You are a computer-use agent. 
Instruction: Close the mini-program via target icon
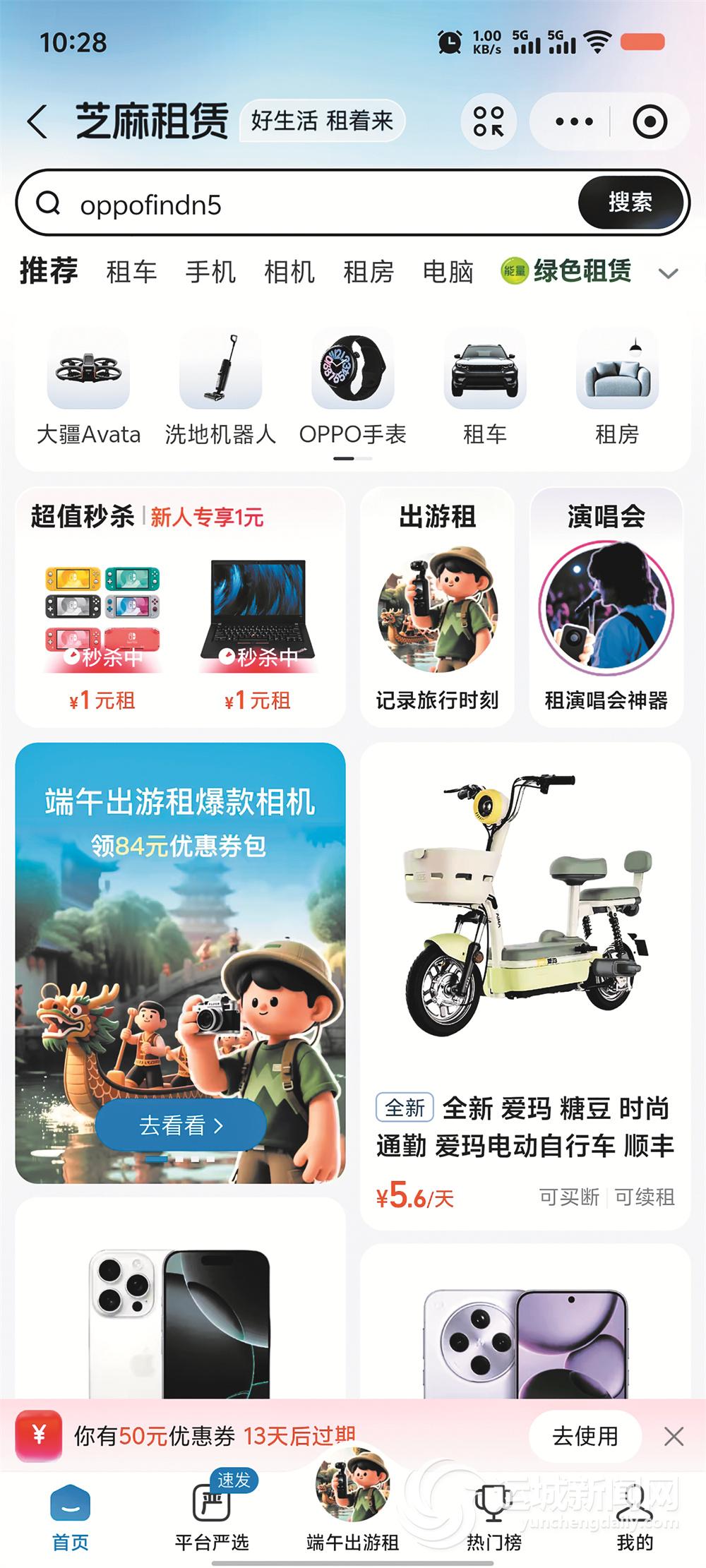650,122
